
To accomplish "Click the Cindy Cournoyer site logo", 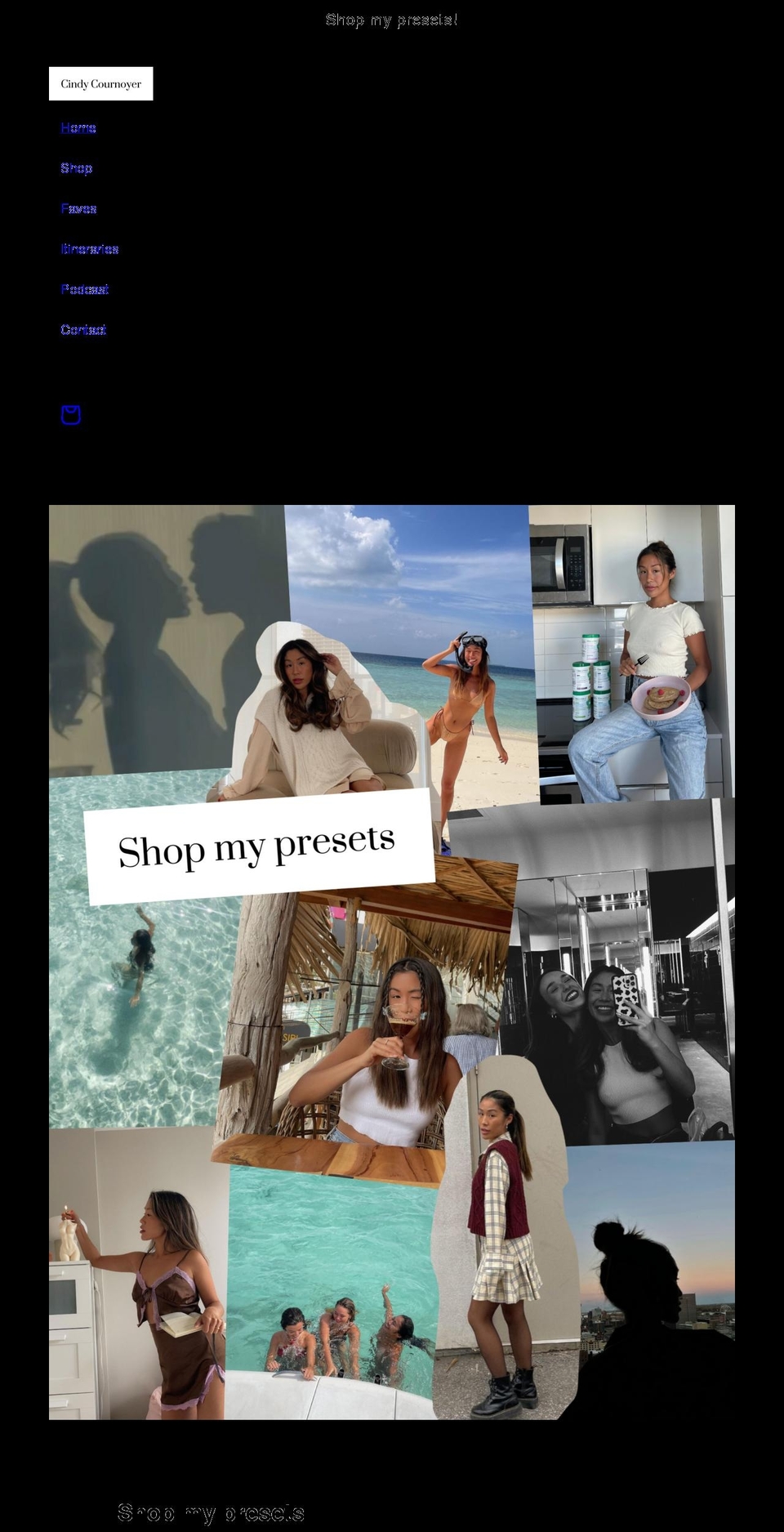I will pyautogui.click(x=101, y=83).
